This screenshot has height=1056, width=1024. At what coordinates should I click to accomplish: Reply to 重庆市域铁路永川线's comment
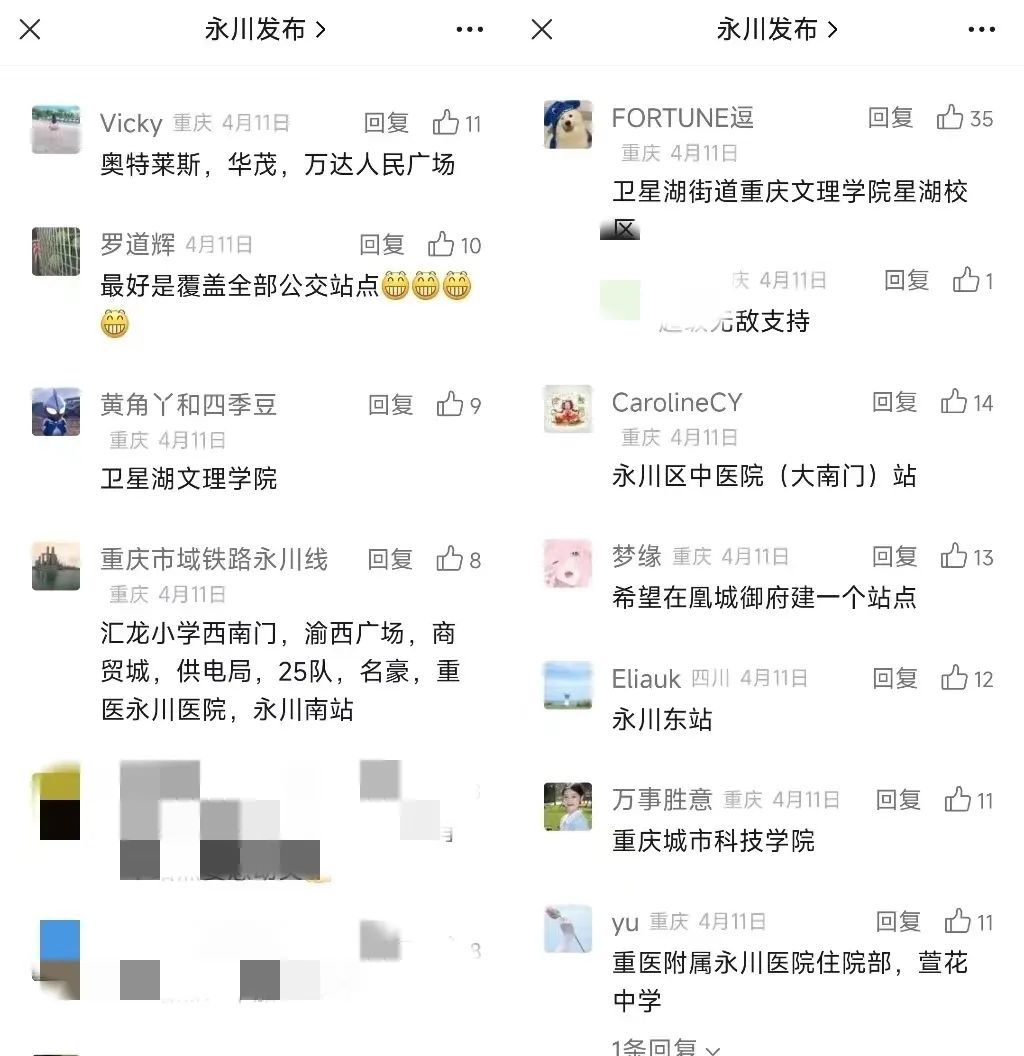click(x=390, y=560)
